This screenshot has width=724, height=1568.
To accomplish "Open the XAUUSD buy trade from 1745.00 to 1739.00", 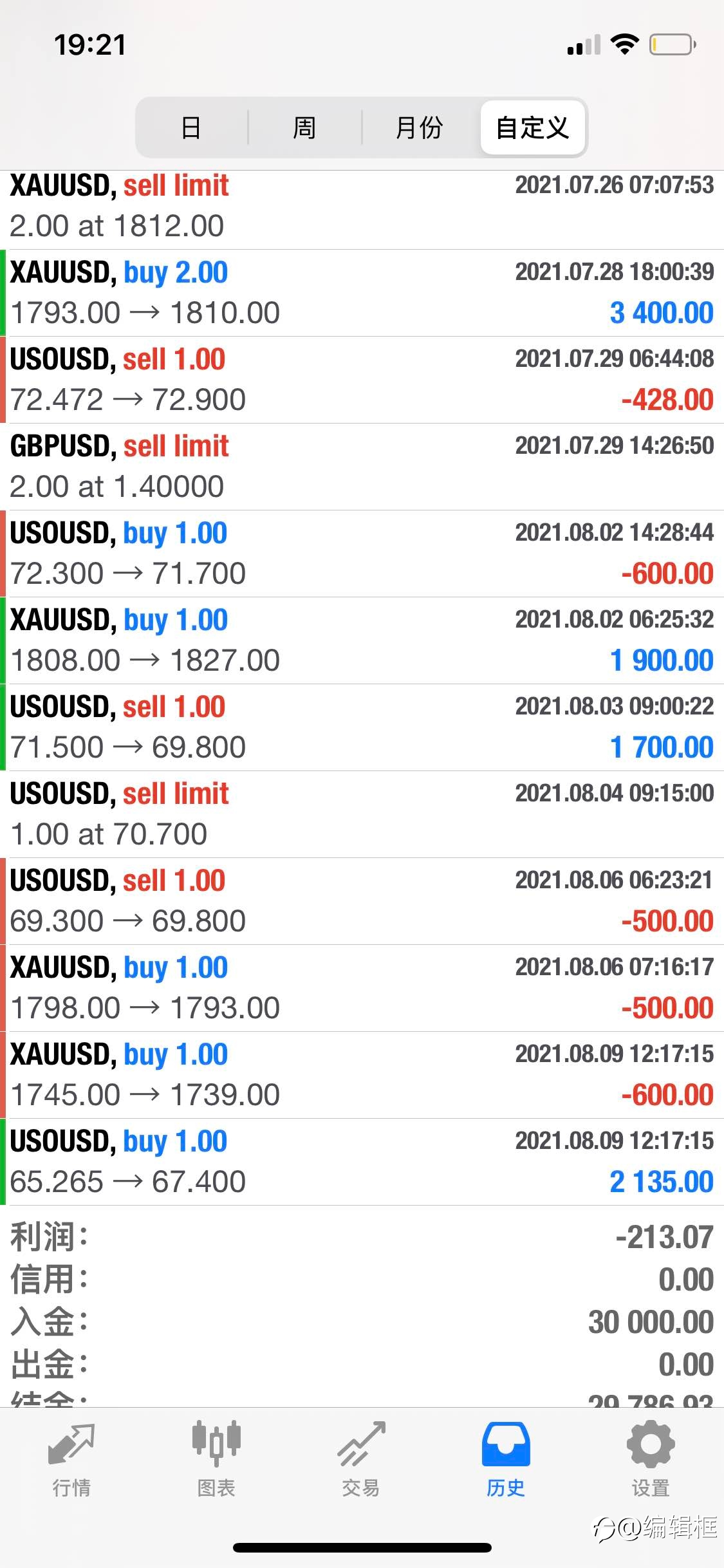I will pyautogui.click(x=362, y=1075).
